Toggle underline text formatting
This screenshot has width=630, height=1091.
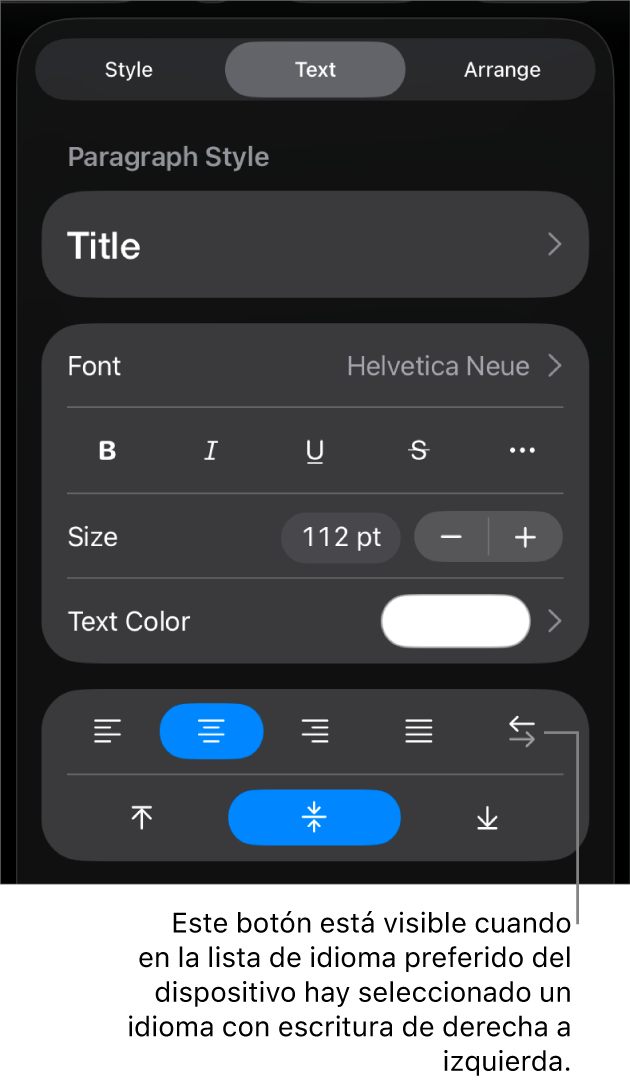(315, 451)
